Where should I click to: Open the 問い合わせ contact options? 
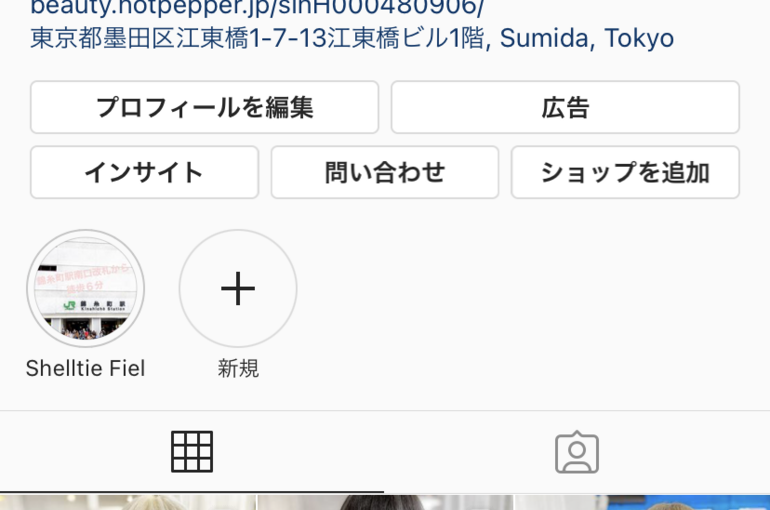385,172
